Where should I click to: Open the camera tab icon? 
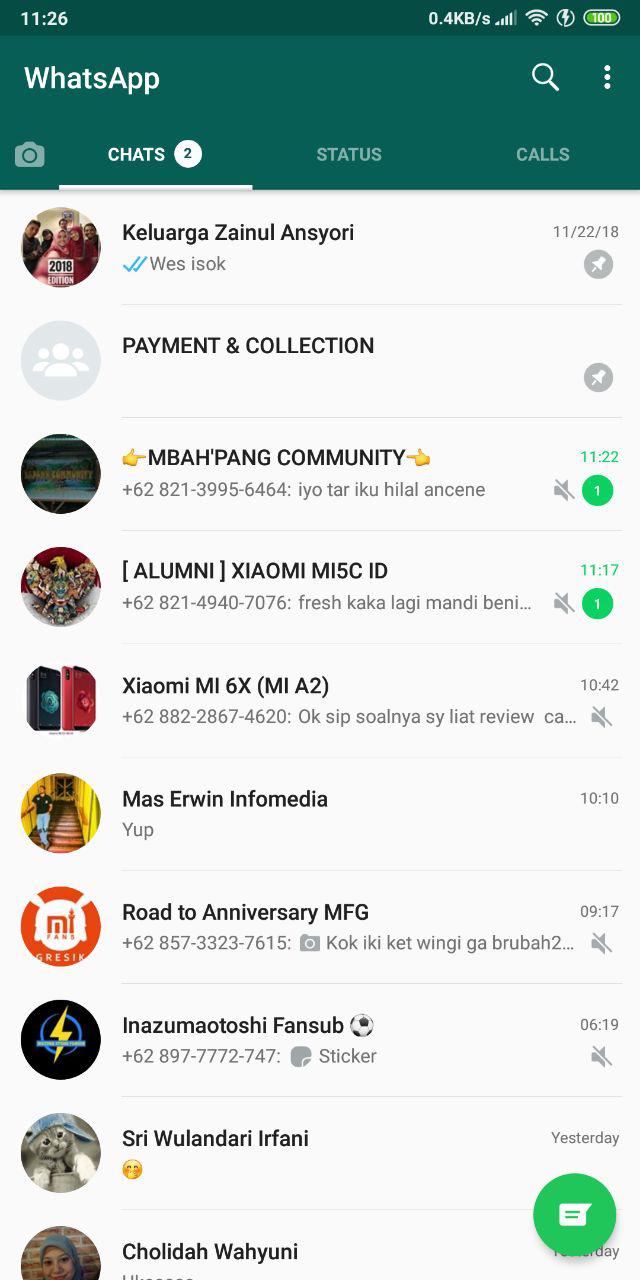[x=30, y=155]
